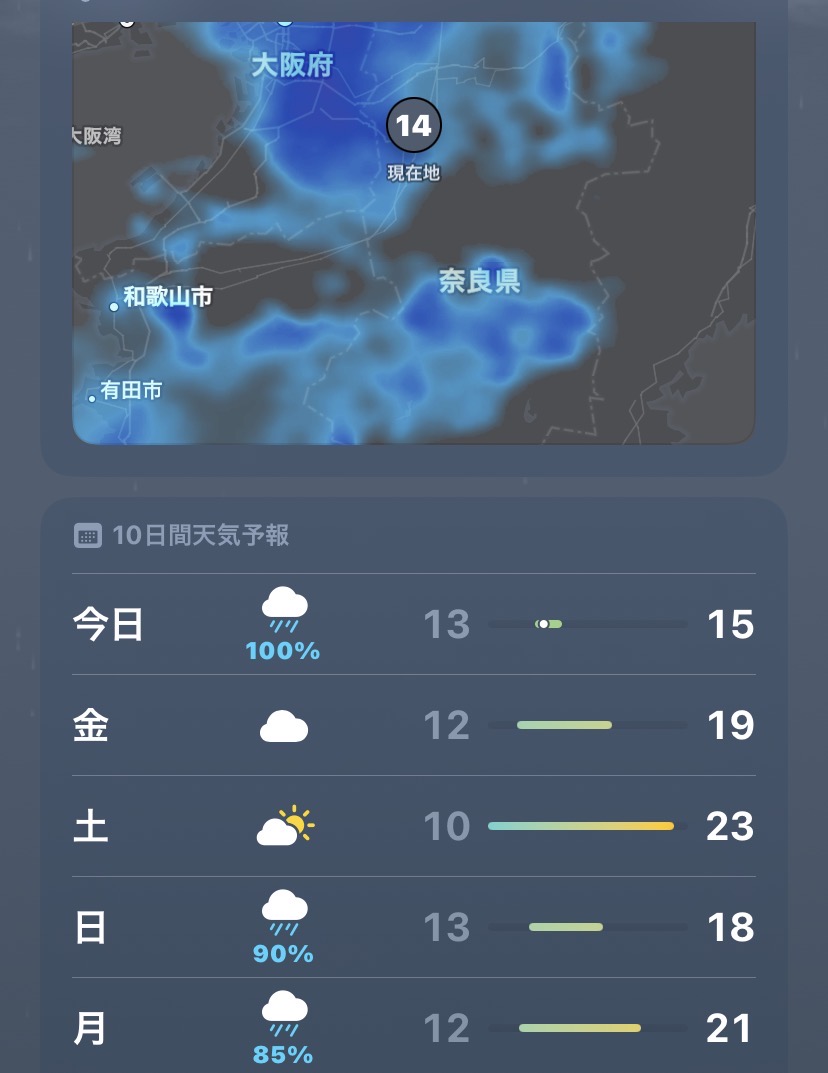Select the 100% precipitation probability link
Screen dimensions: 828x1073
(282, 650)
